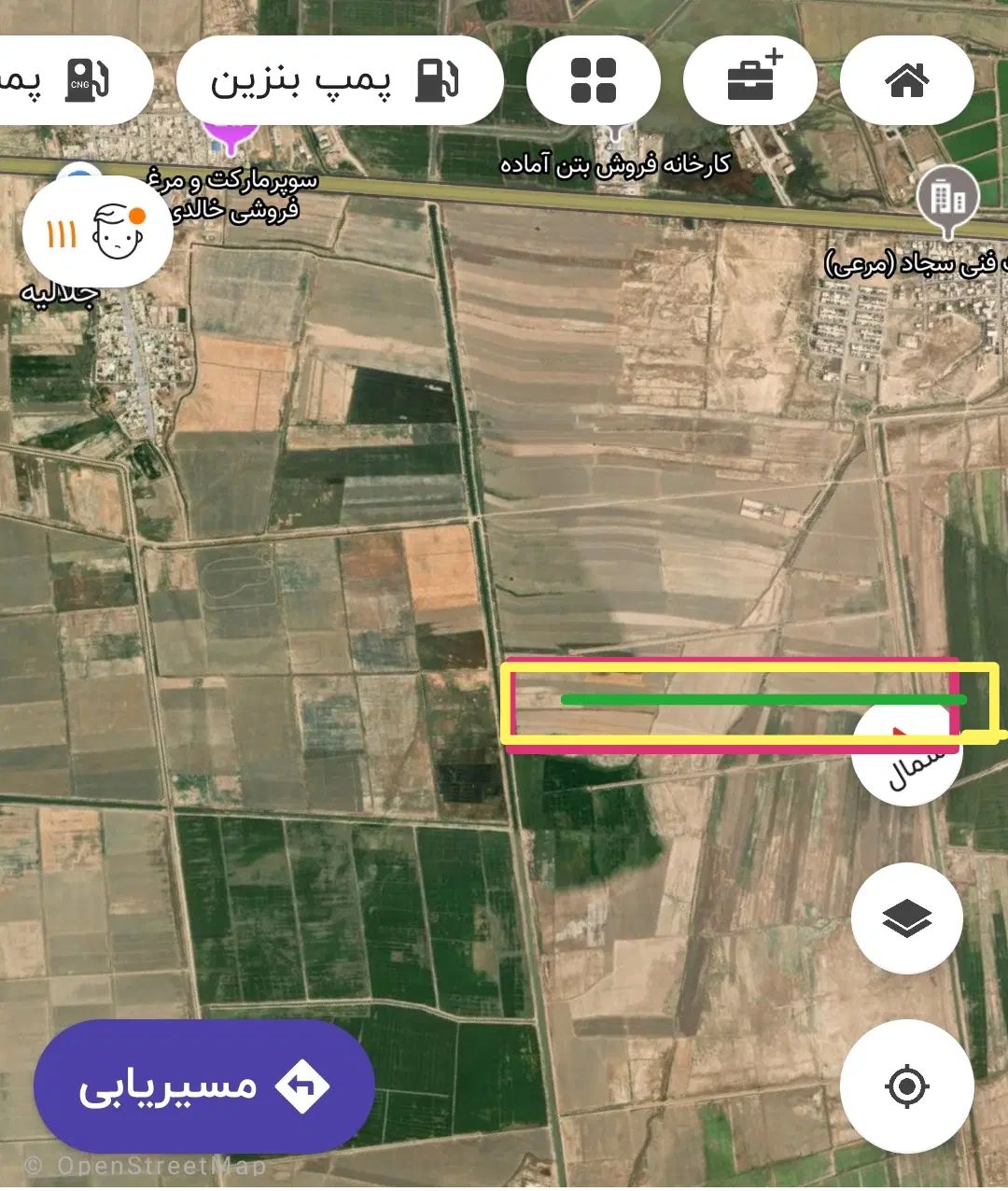The image size is (1008, 1191).
Task: Center map on my location
Action: (907, 1087)
